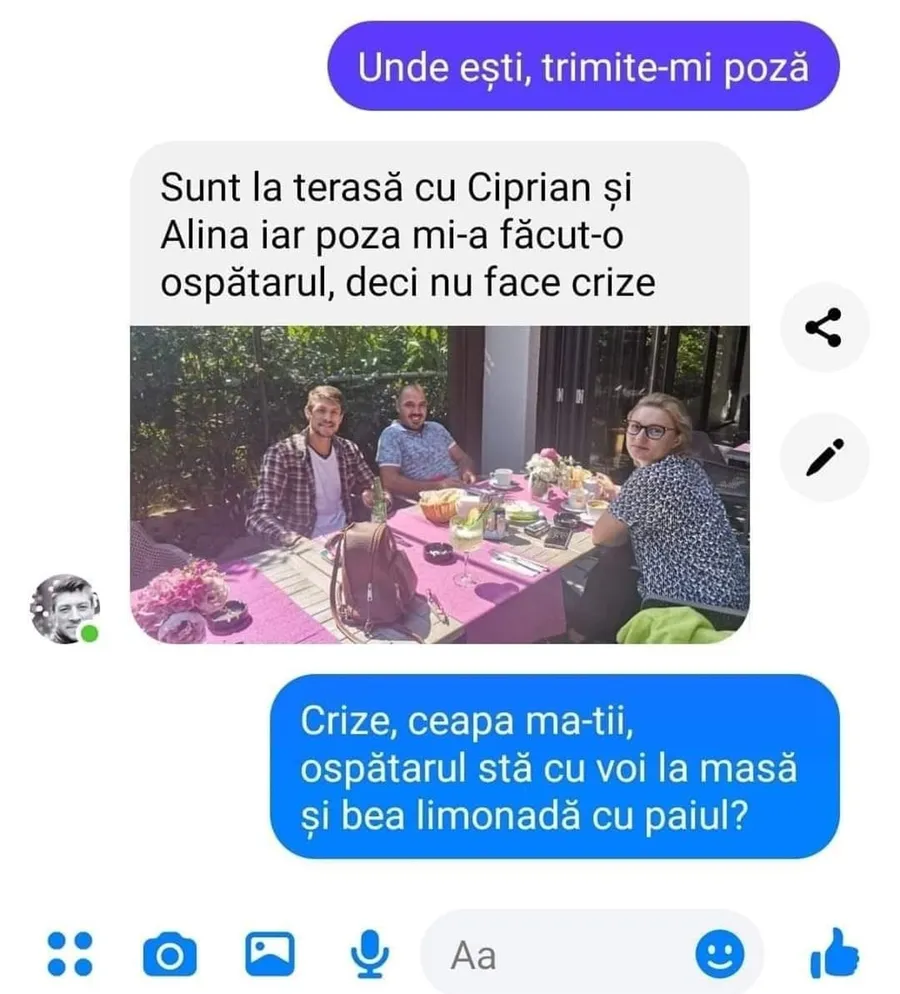This screenshot has width=900, height=994.
Task: Open the sender's profile picture
Action: point(65,609)
